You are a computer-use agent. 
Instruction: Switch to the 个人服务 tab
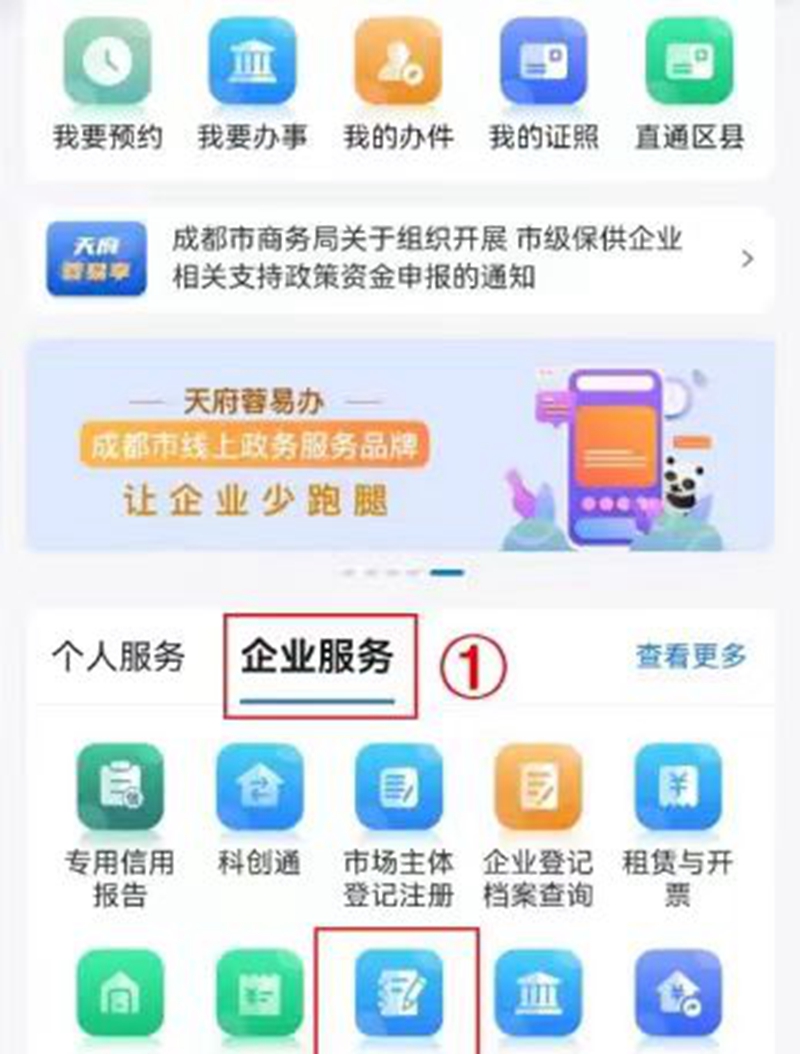tap(119, 657)
